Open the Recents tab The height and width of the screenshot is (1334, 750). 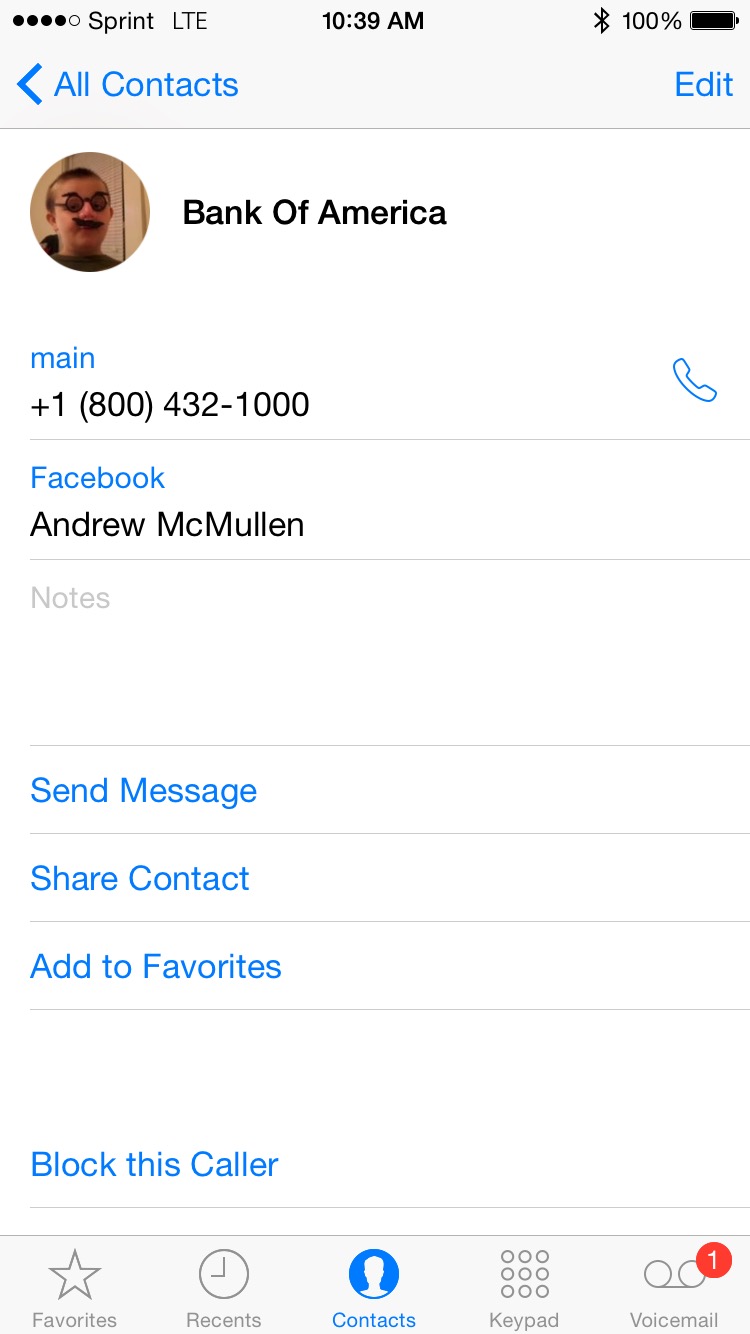pyautogui.click(x=224, y=1288)
